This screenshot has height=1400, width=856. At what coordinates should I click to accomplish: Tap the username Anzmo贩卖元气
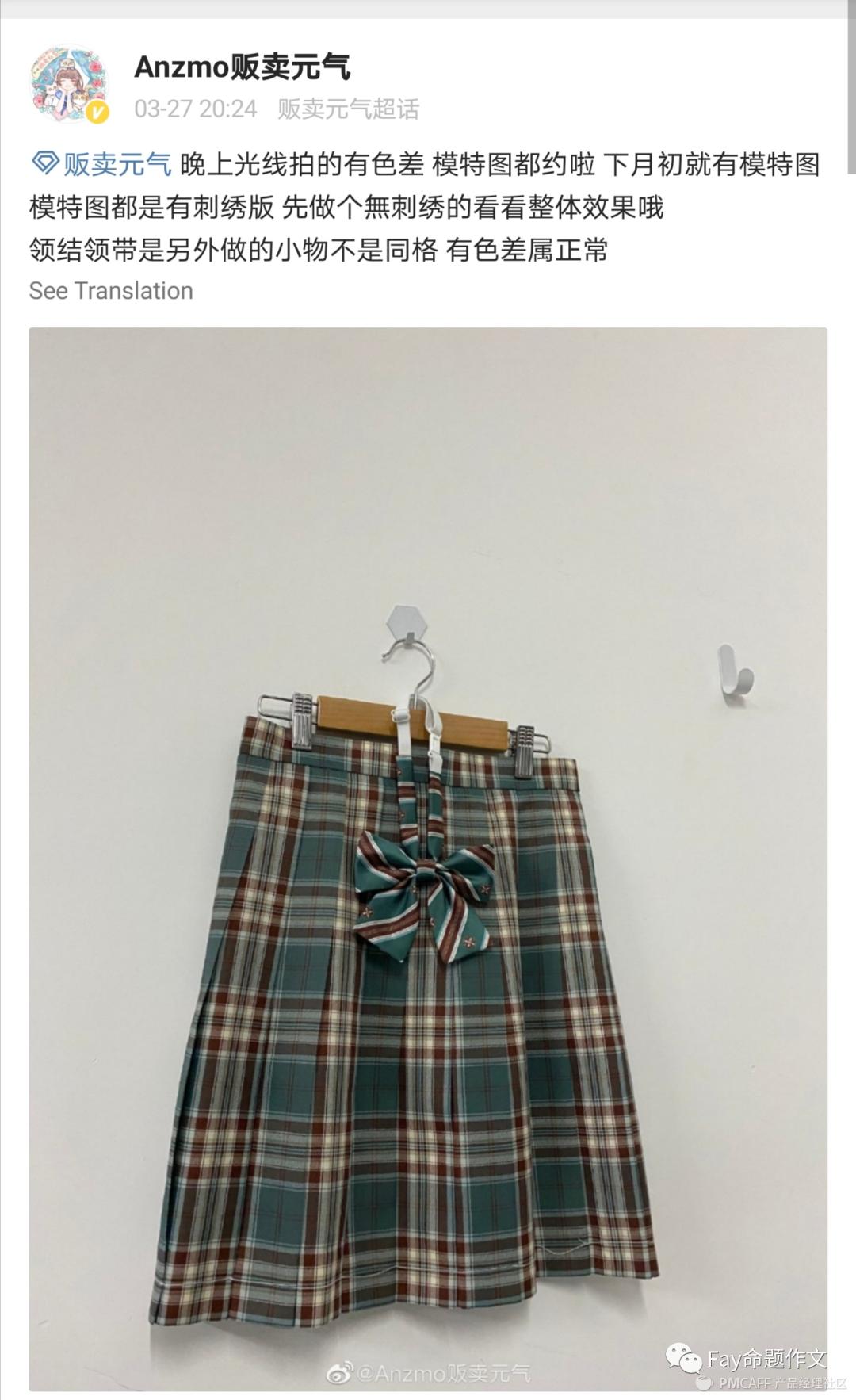242,67
